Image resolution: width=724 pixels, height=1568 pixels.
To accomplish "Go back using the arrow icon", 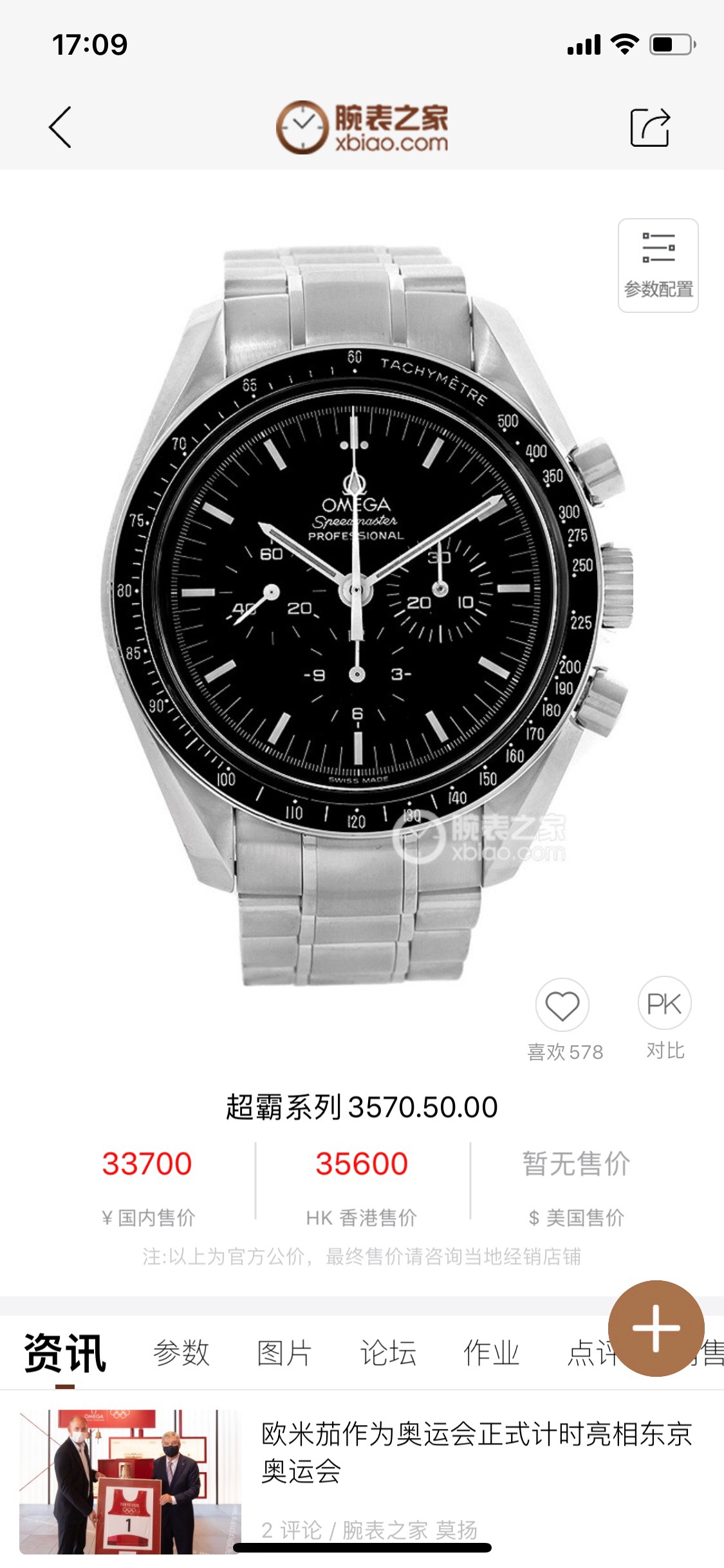I will 60,127.
